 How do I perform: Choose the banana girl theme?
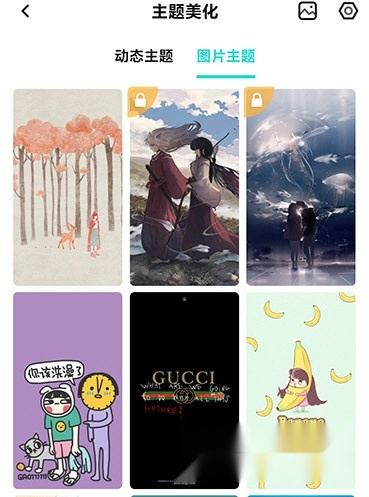point(301,390)
